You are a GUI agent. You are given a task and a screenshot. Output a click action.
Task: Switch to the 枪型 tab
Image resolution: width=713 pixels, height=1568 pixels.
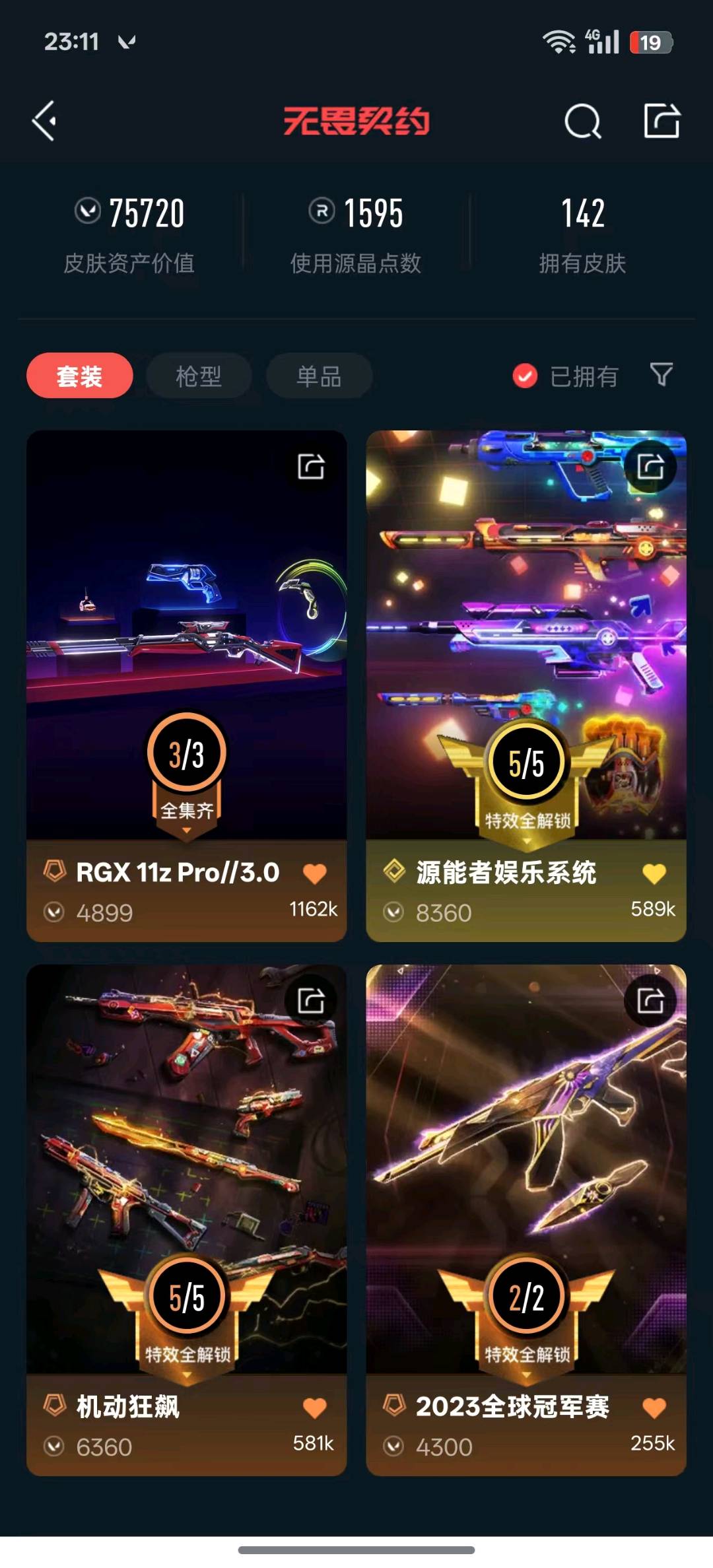pyautogui.click(x=199, y=376)
